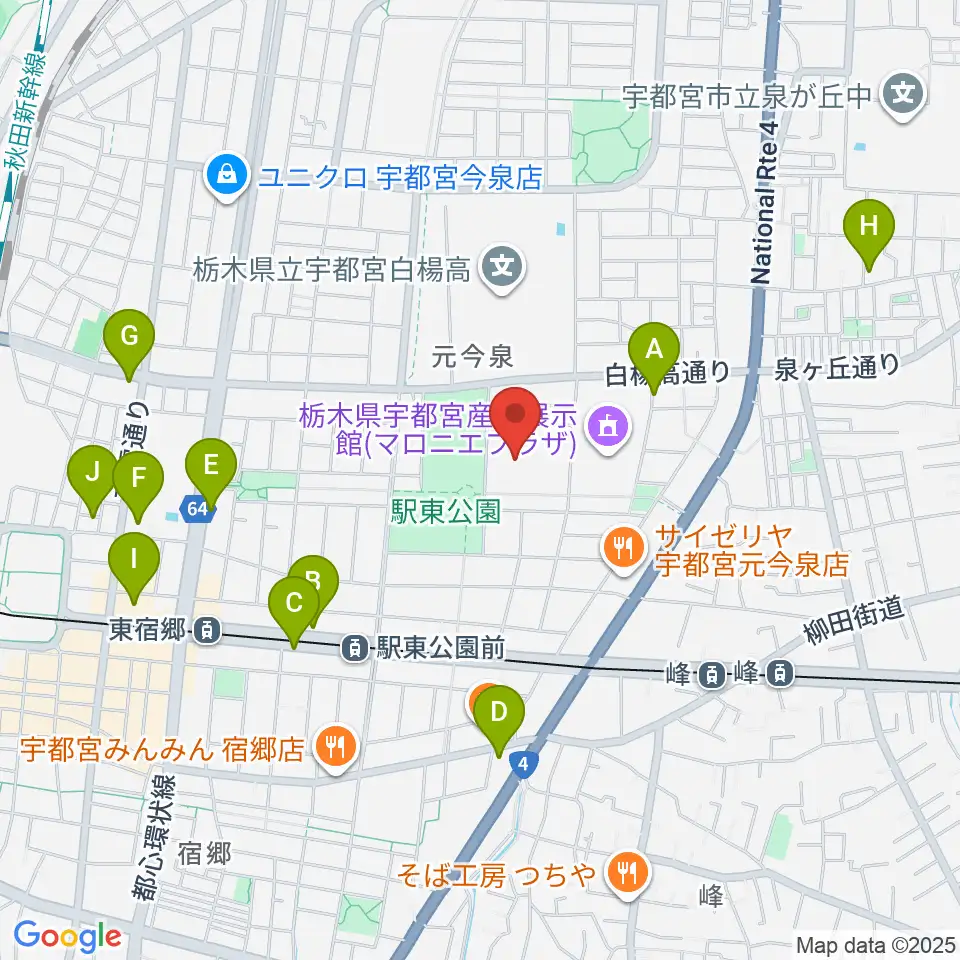This screenshot has height=960, width=960.
Task: Select the 栃木県立宇都宮白楊高 school pin
Action: [502, 269]
